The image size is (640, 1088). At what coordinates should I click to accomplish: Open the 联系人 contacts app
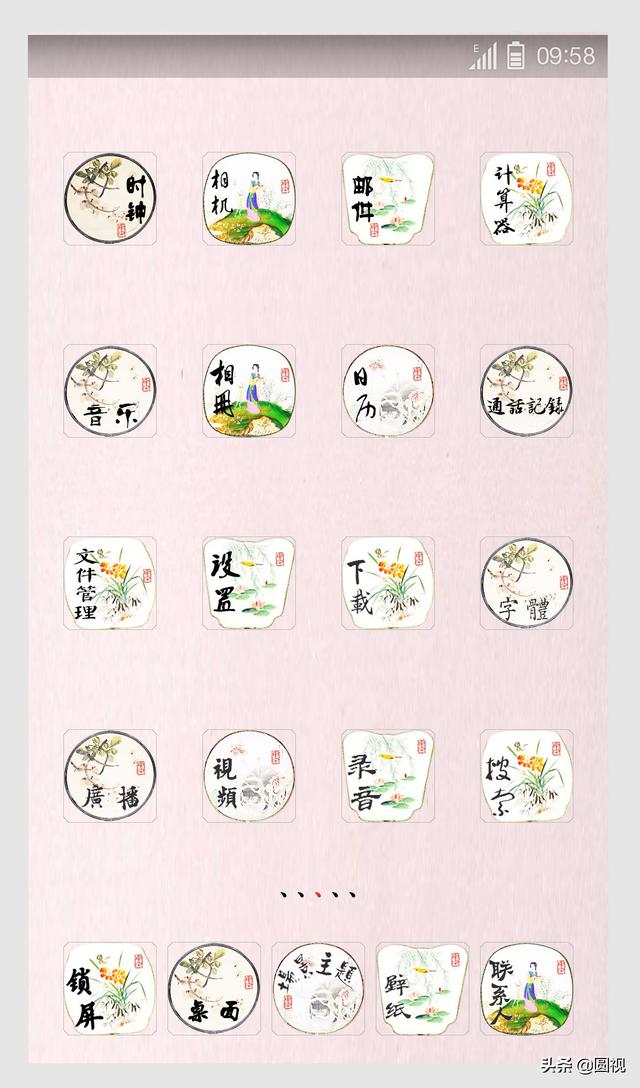526,988
